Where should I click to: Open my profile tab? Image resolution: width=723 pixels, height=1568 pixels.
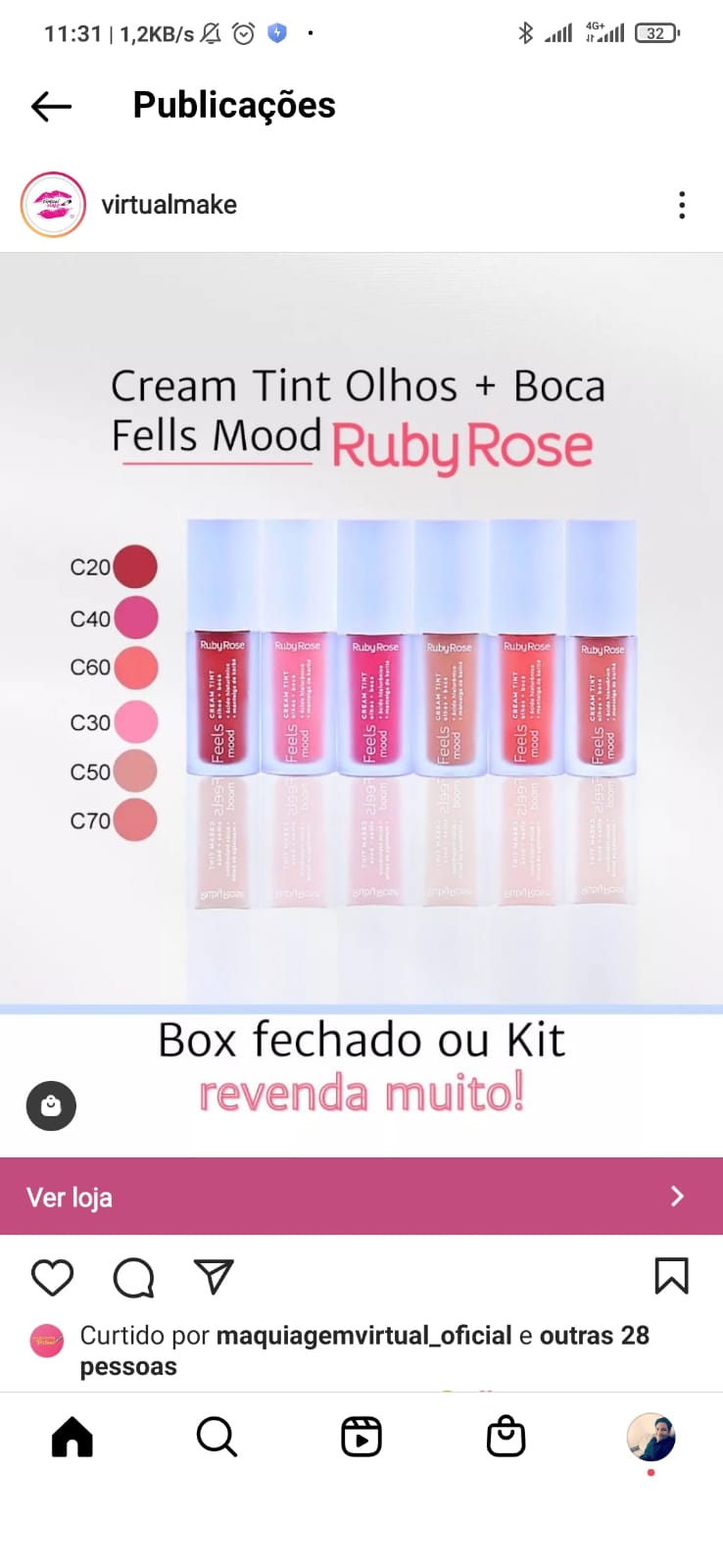(651, 1438)
